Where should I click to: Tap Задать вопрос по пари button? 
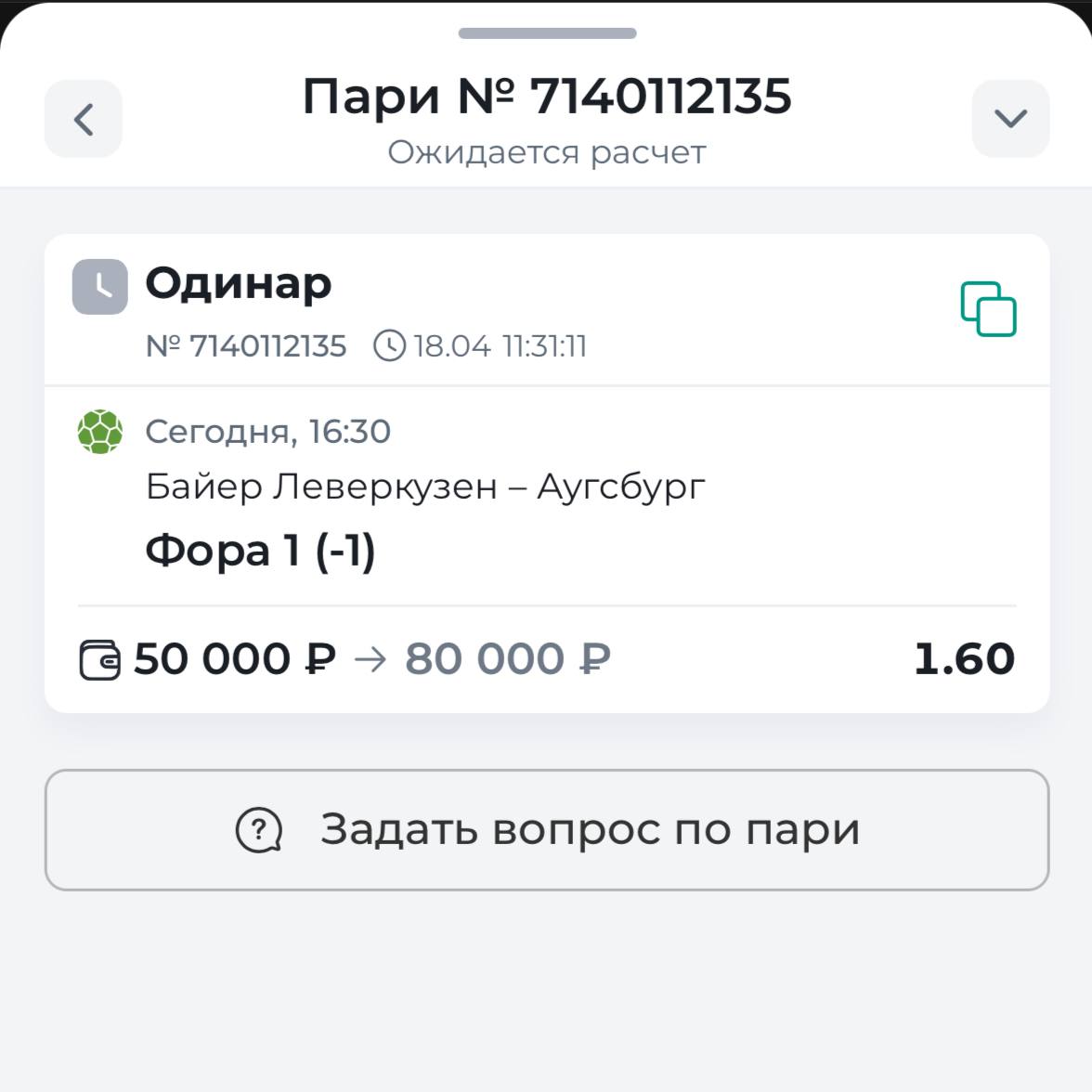[x=547, y=829]
